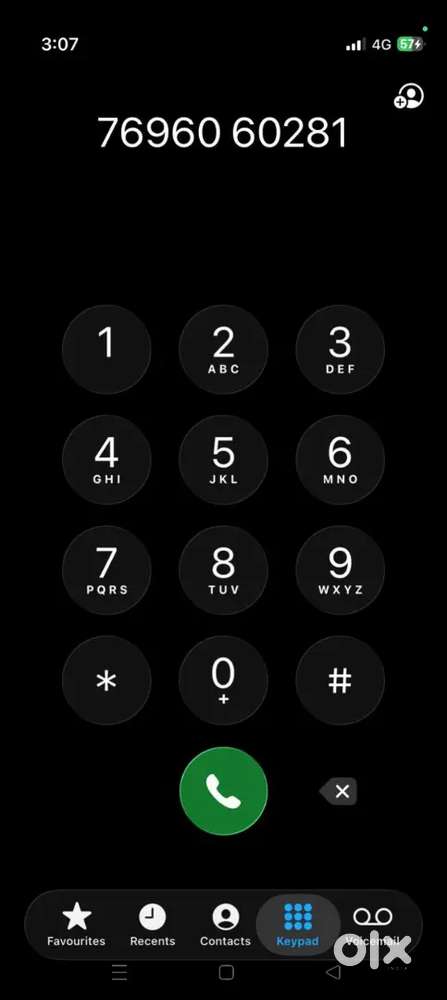447x1000 pixels.
Task: Enter digit 3 DEF
Action: tap(340, 349)
